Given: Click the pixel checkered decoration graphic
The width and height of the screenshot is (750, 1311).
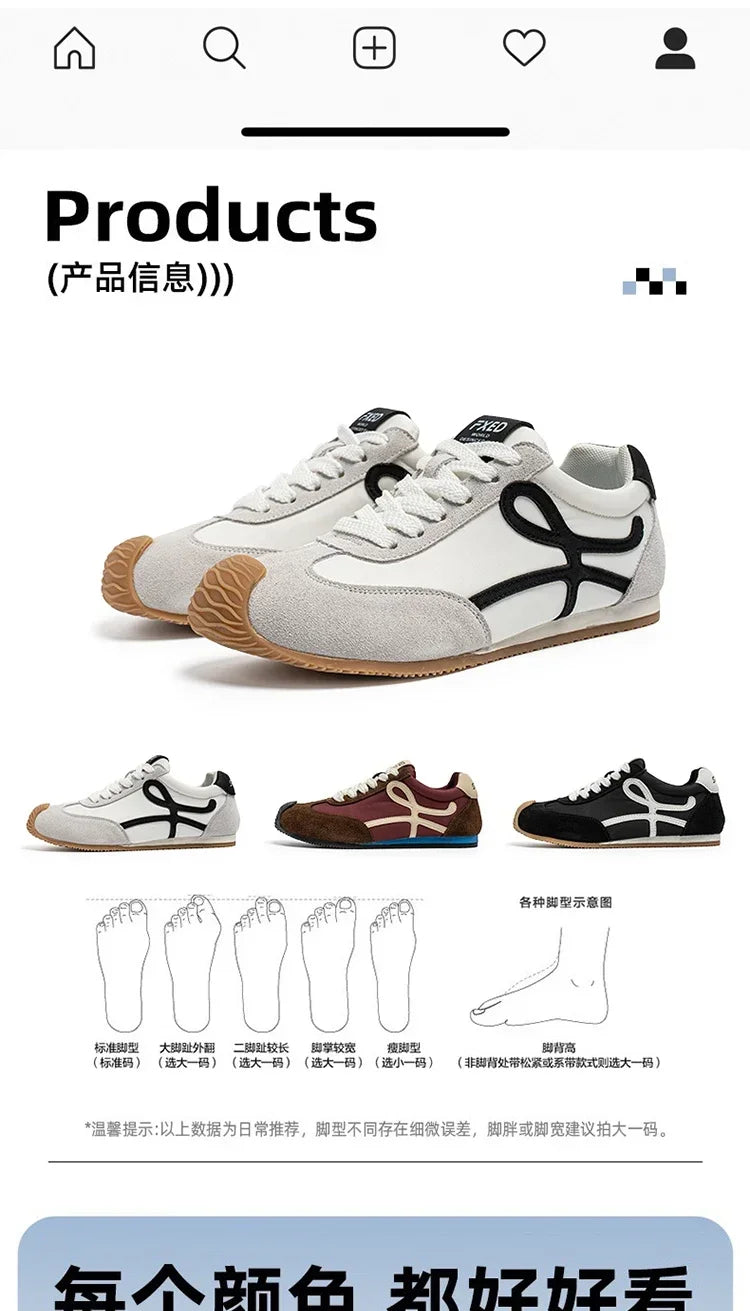Looking at the screenshot, I should point(655,282).
